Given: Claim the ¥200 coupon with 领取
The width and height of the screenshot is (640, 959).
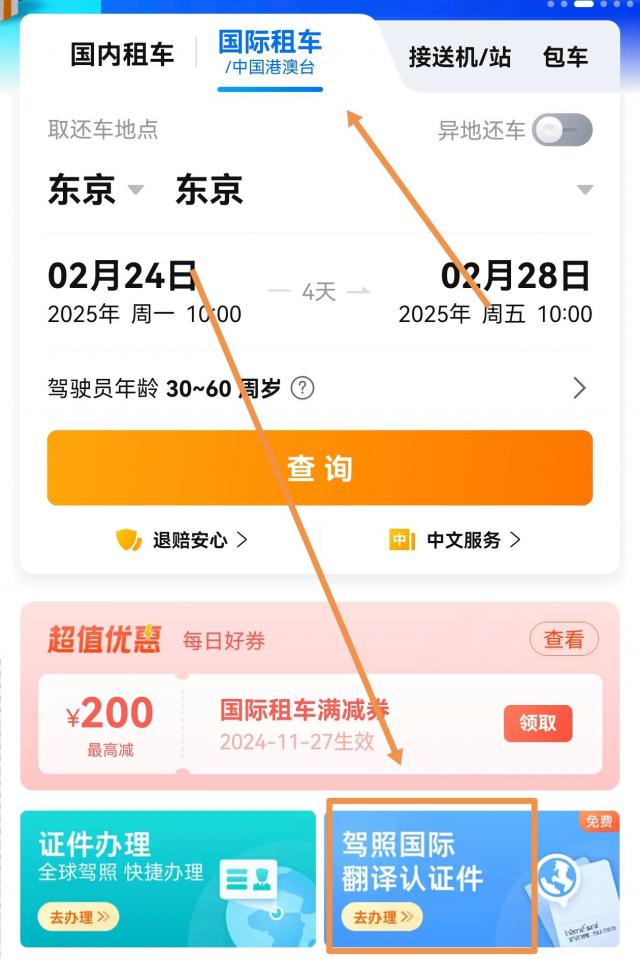Looking at the screenshot, I should (537, 722).
